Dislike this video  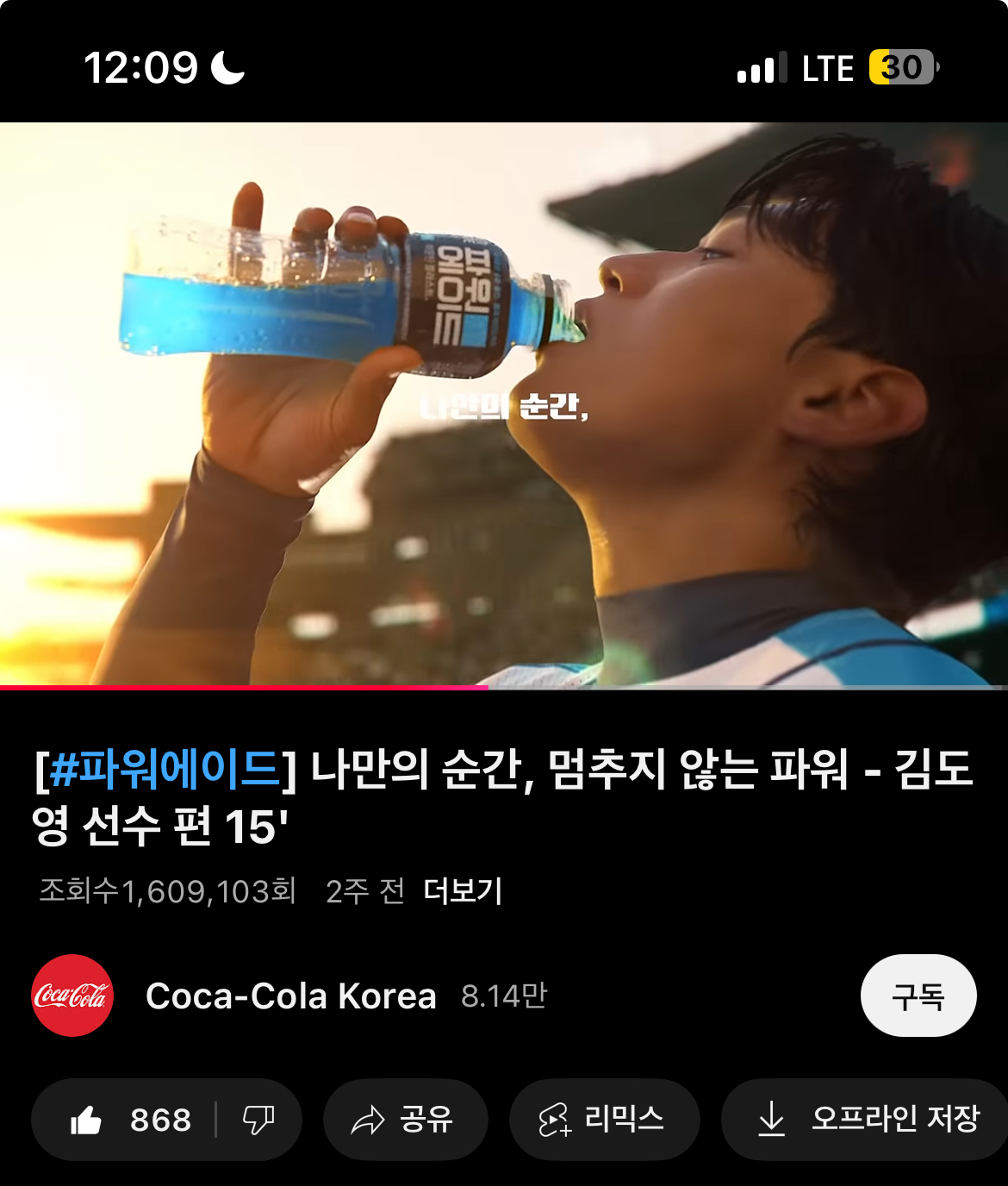[x=258, y=1120]
